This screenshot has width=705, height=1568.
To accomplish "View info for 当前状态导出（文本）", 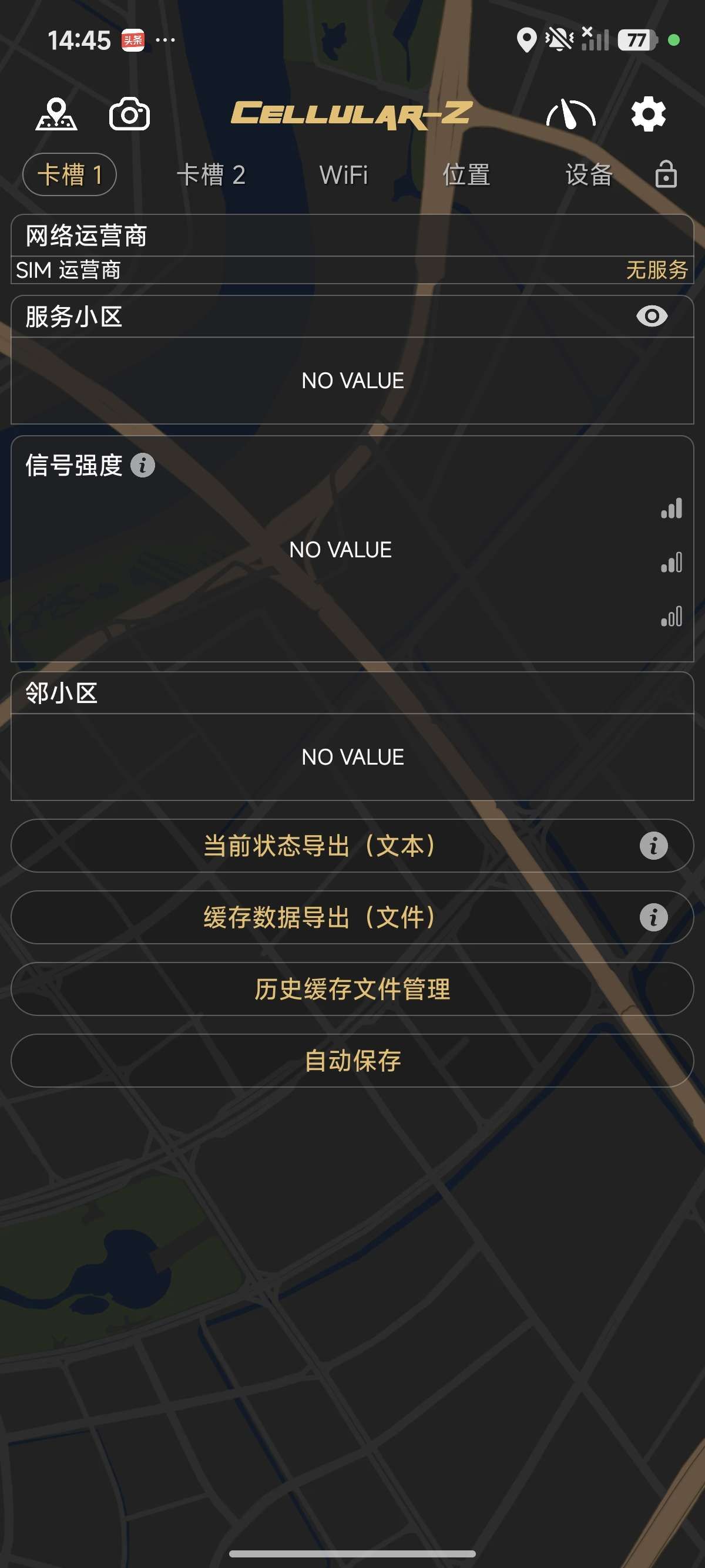I will (653, 846).
